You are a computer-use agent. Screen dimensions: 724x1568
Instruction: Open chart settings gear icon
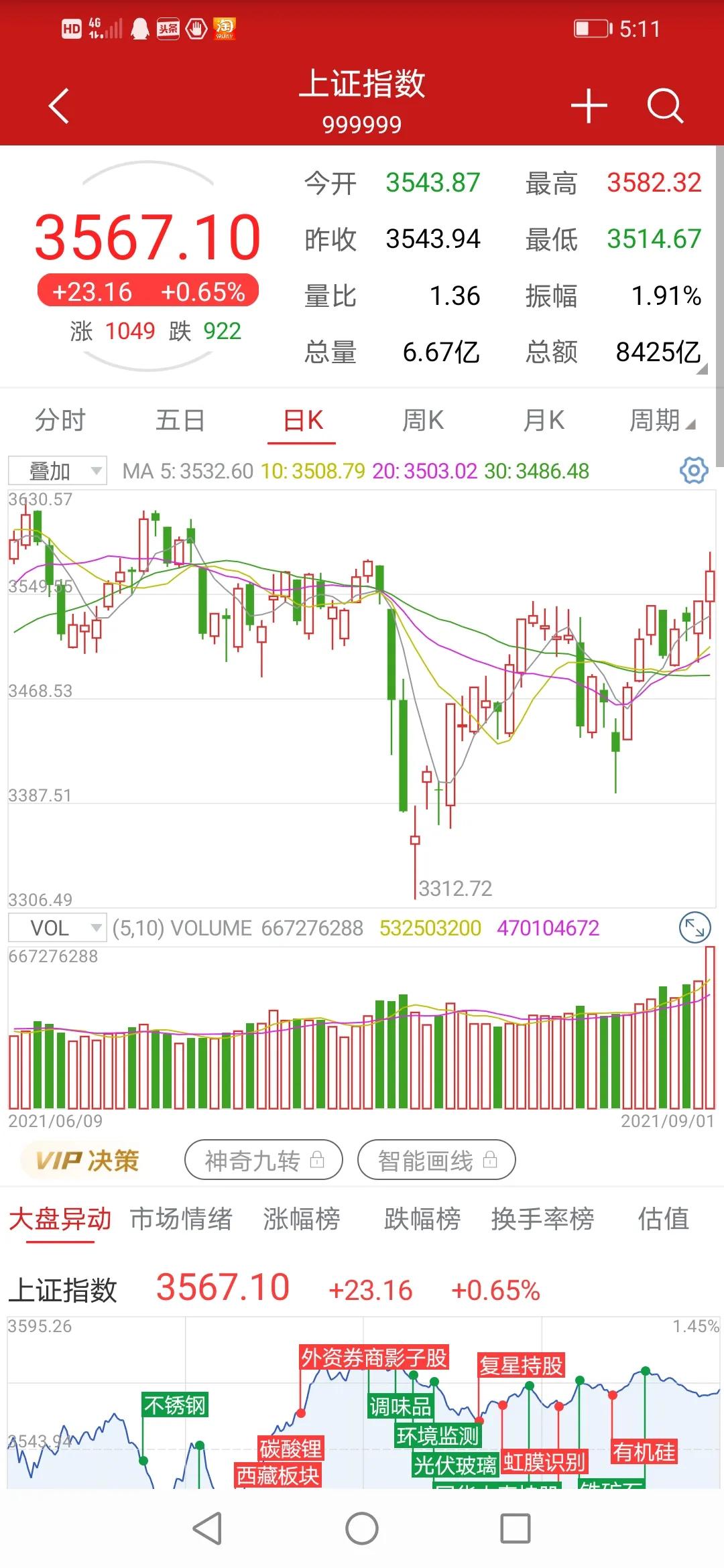[694, 470]
